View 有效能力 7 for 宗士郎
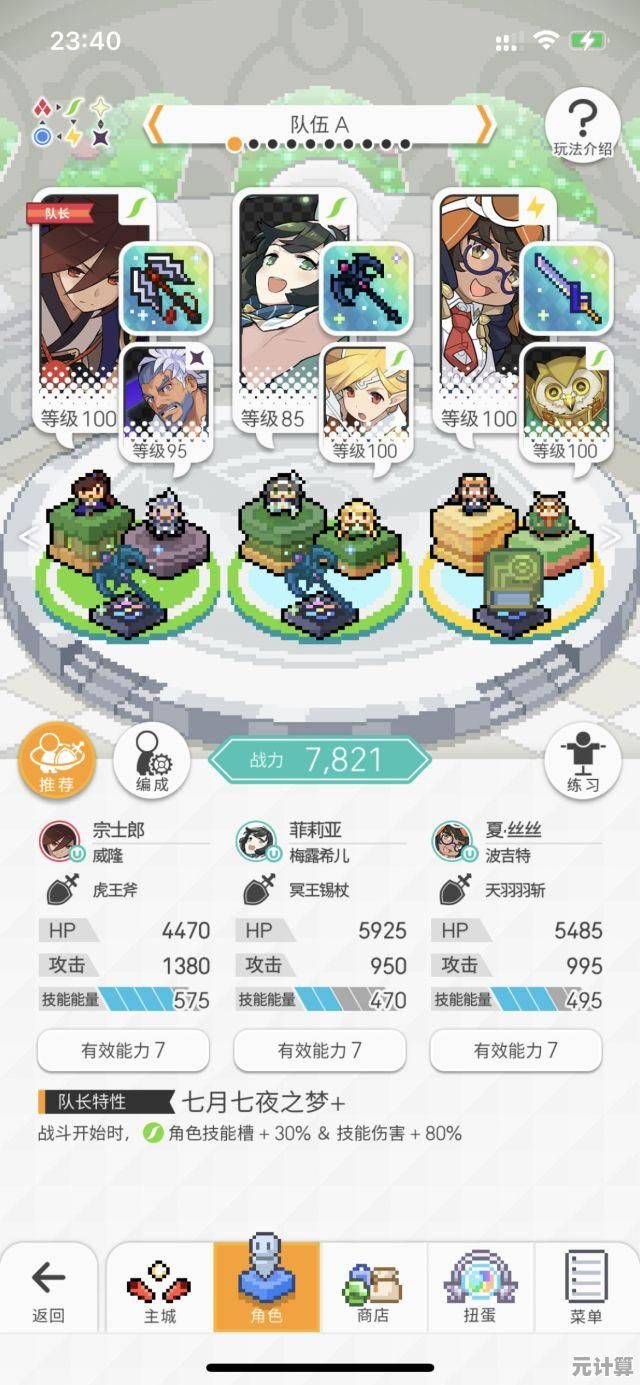The image size is (640, 1385). pyautogui.click(x=123, y=1050)
